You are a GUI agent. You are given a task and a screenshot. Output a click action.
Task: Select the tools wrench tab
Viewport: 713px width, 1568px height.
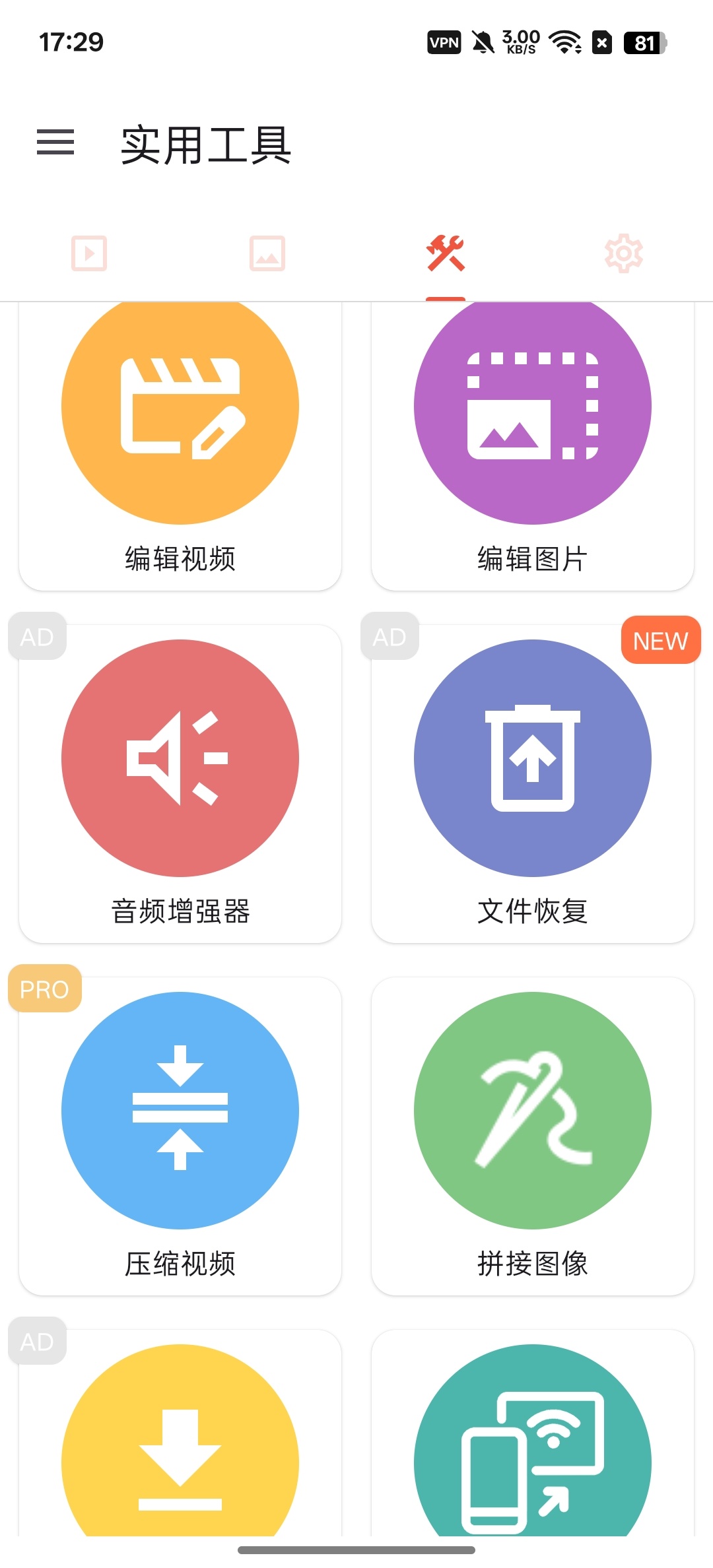pyautogui.click(x=445, y=254)
